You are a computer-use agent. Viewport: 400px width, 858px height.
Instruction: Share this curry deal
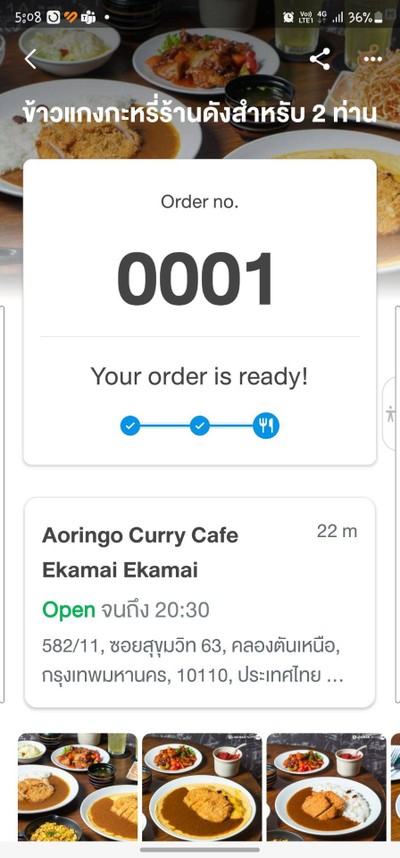(320, 59)
